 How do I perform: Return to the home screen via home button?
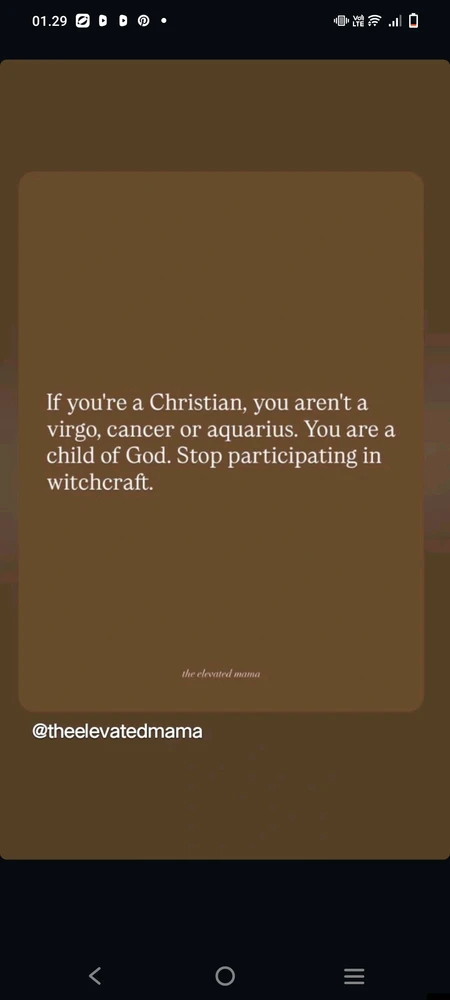[225, 975]
